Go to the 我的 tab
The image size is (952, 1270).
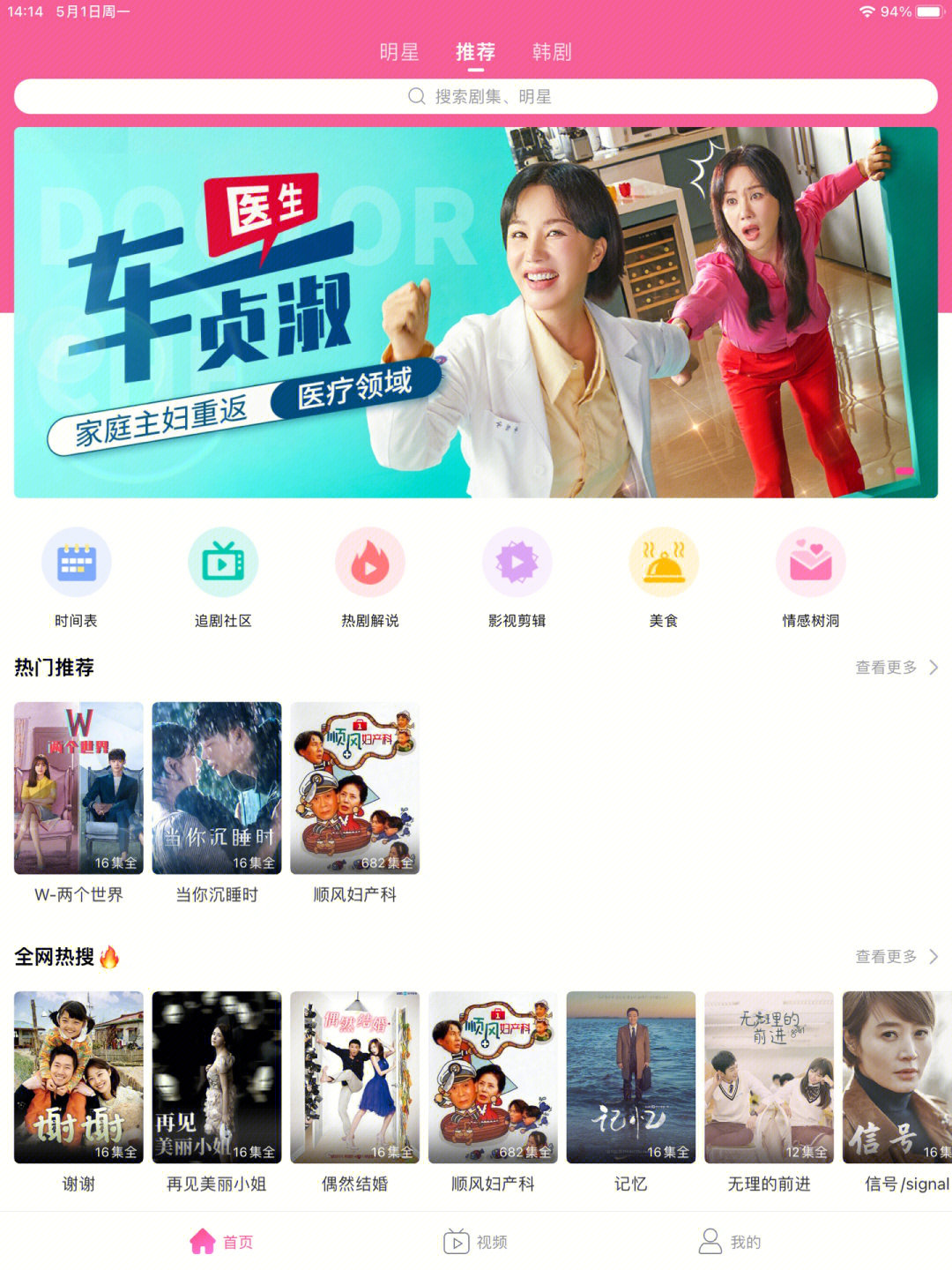tap(730, 1242)
